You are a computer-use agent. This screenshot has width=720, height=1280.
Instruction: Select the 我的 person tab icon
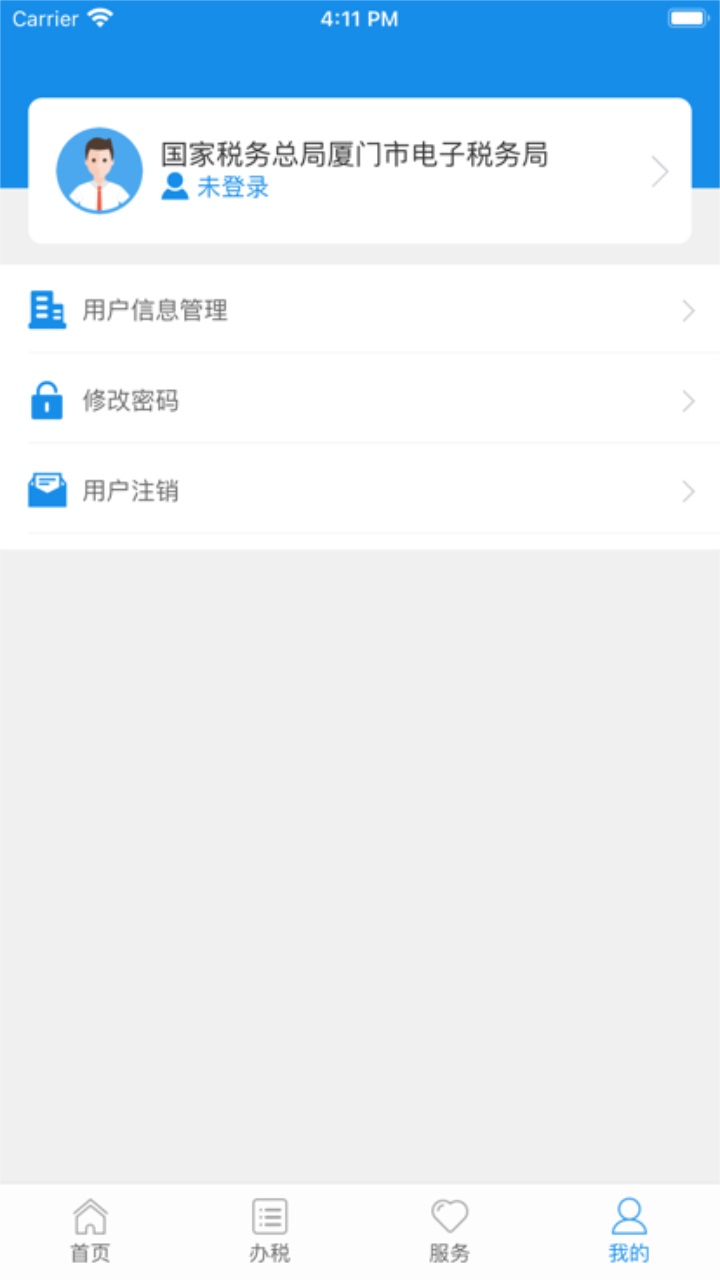(628, 1216)
